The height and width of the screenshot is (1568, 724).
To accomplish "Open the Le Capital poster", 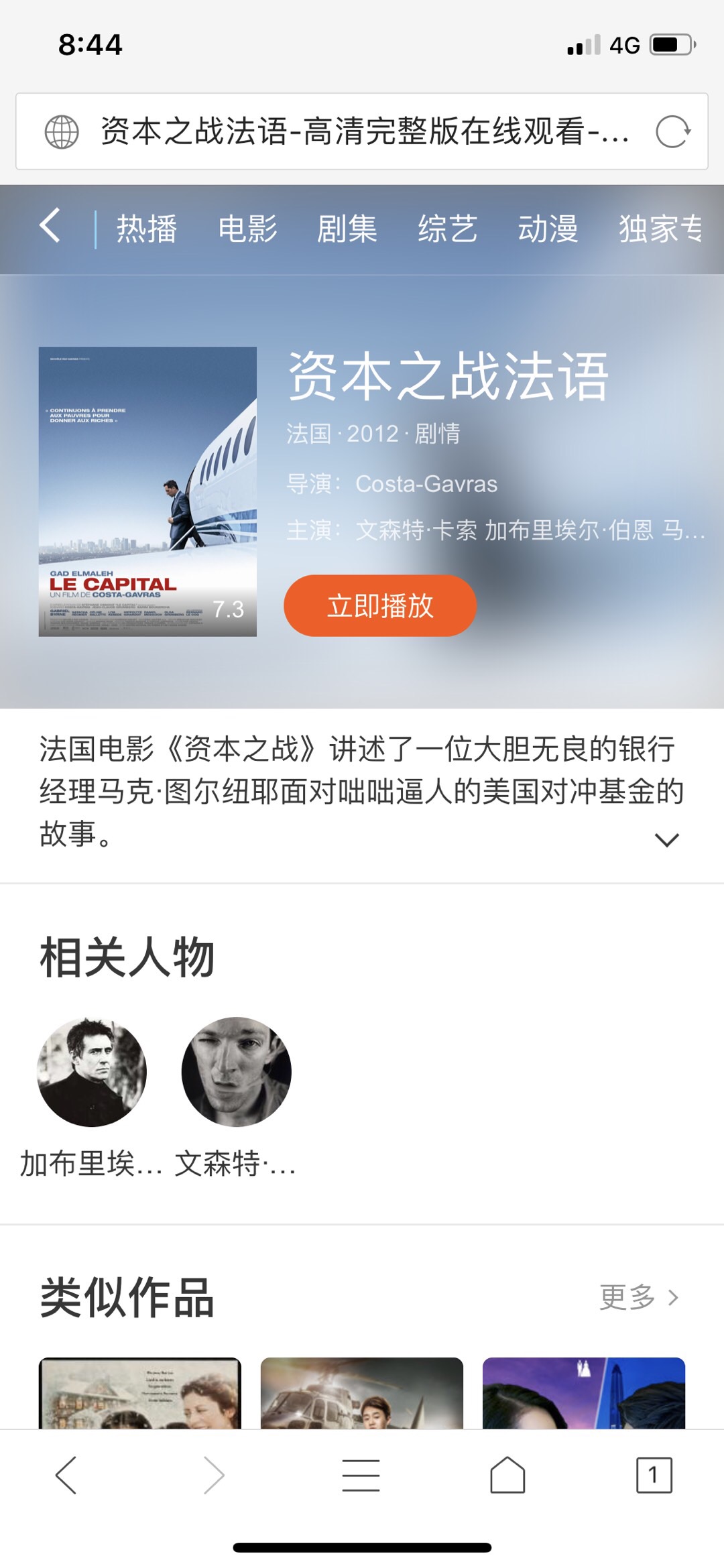I will [x=147, y=491].
